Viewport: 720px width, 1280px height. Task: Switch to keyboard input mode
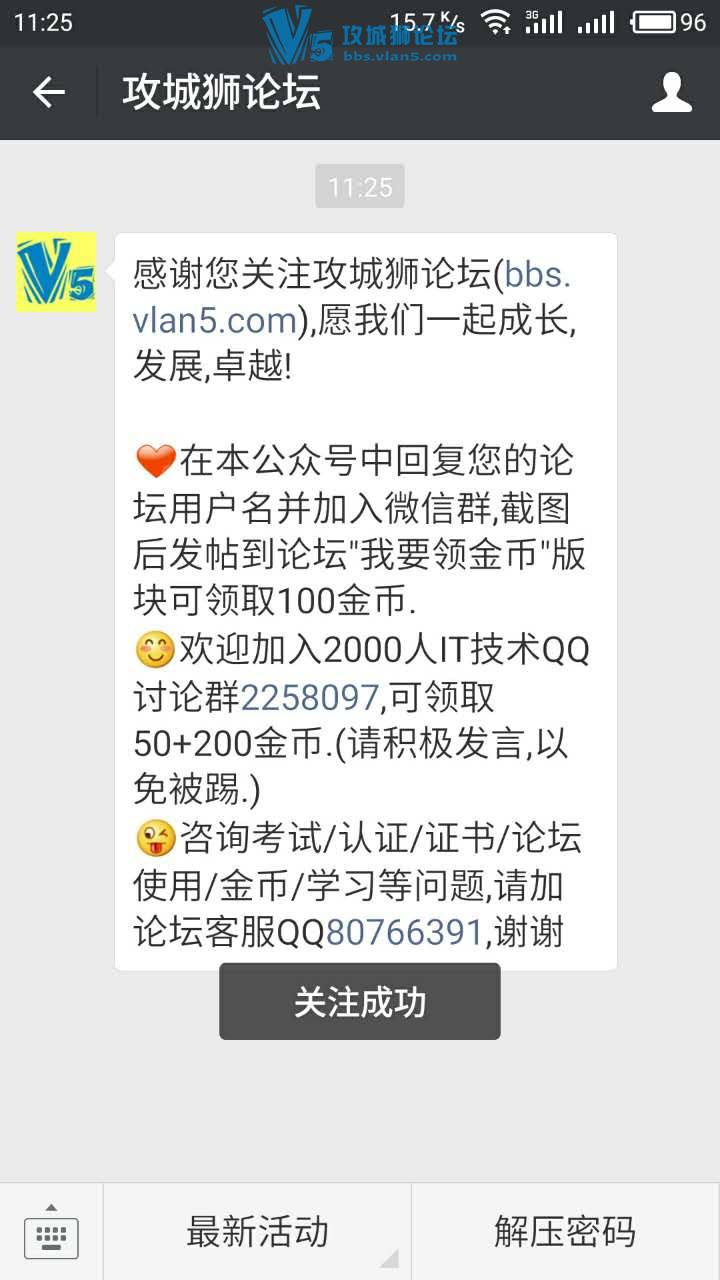[51, 1232]
